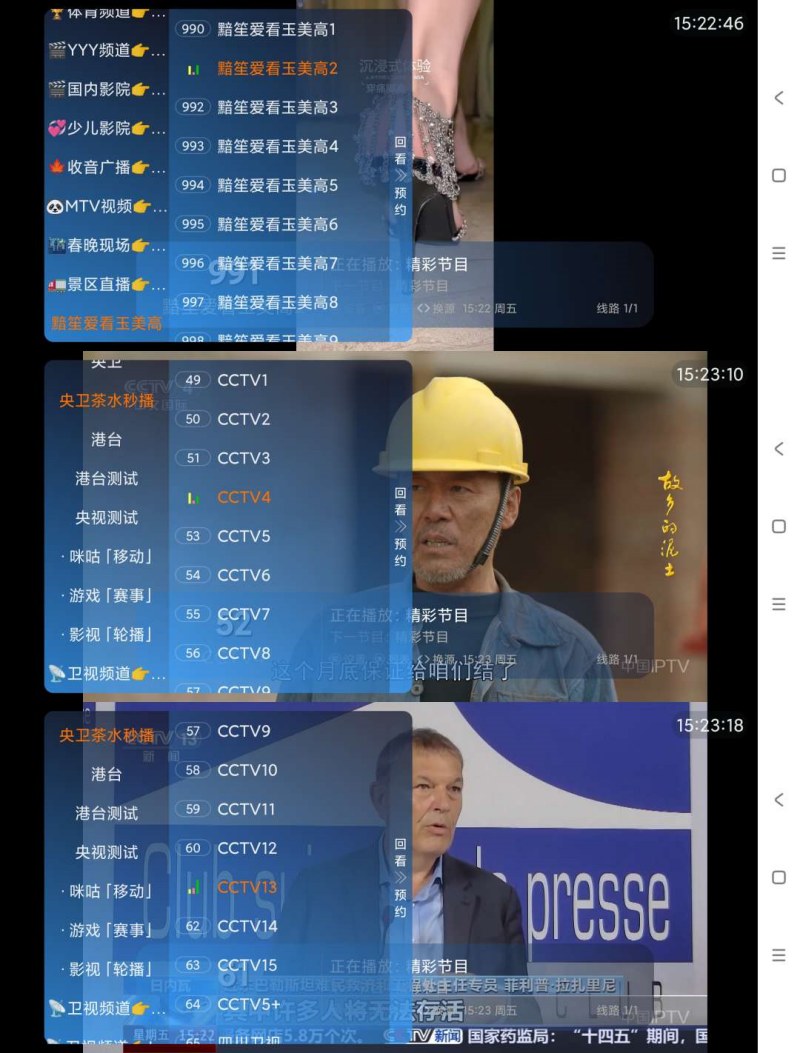800x1053 pixels.
Task: Select the CCTV13 channel entry
Action: pyautogui.click(x=247, y=887)
